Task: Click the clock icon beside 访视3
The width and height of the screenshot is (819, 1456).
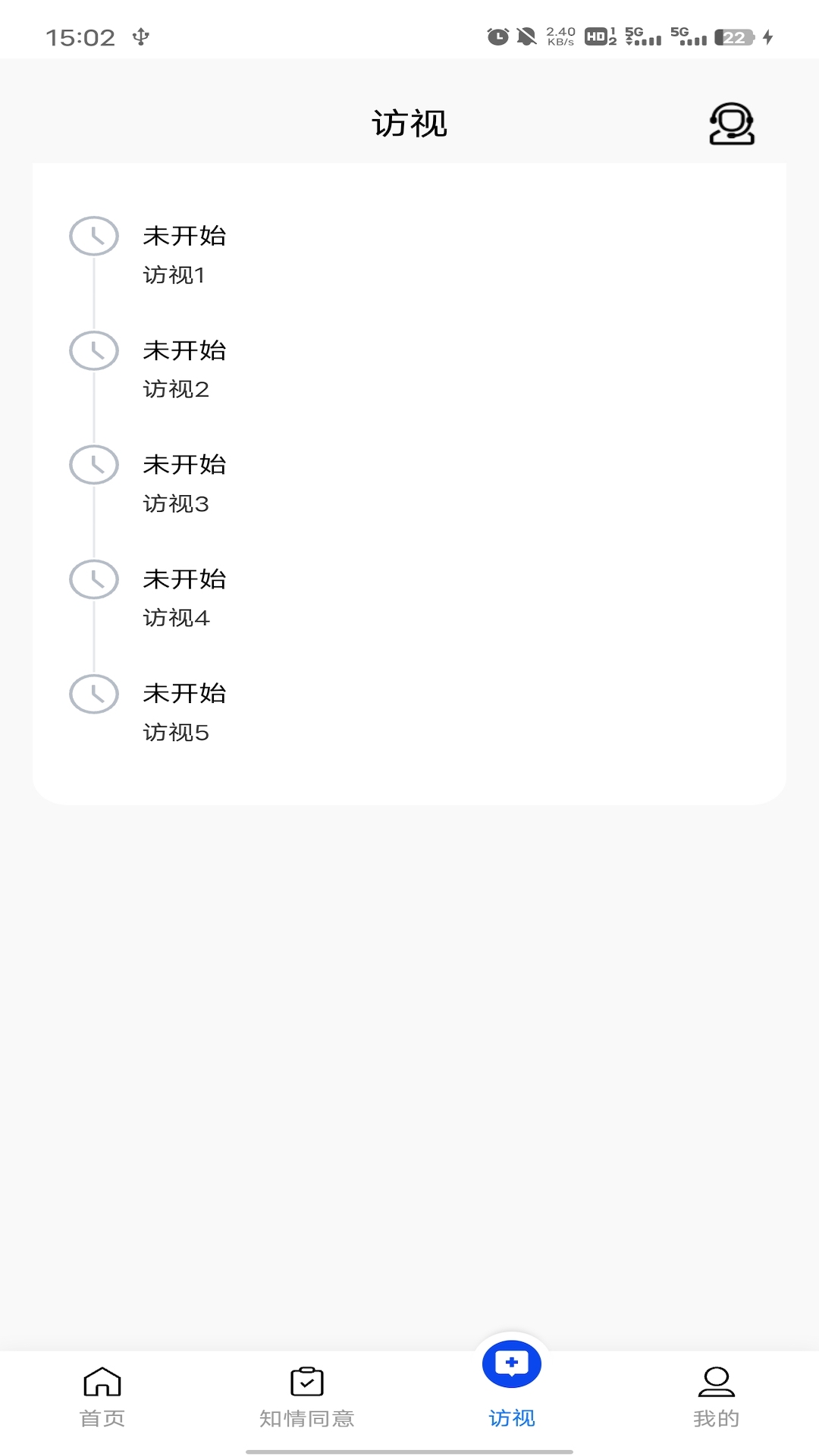Action: pyautogui.click(x=93, y=465)
